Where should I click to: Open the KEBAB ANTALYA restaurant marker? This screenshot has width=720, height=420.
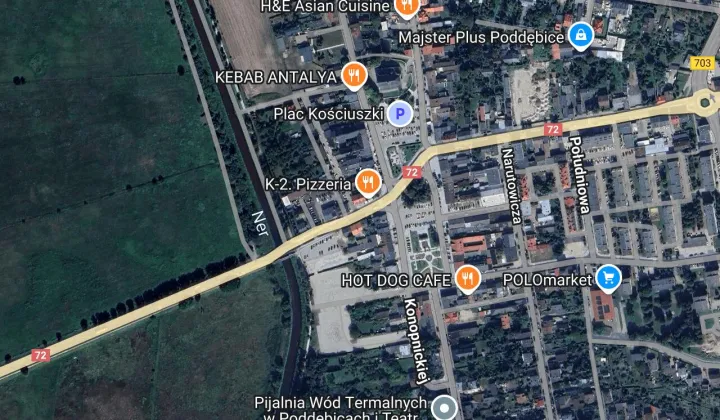tap(353, 75)
